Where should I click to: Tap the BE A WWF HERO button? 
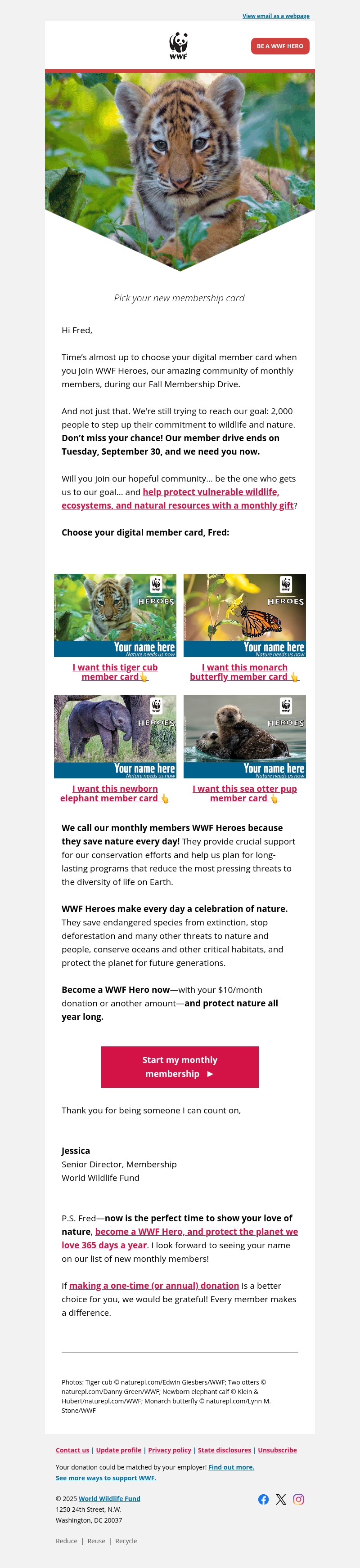[279, 46]
